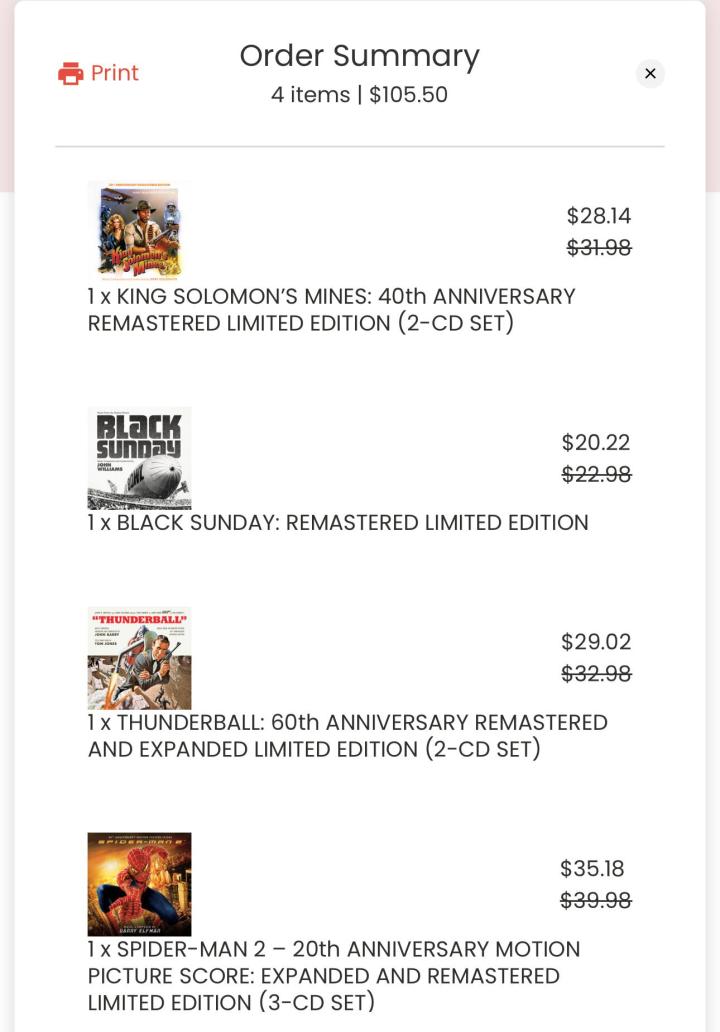
Task: Print the order summary
Action: tap(98, 73)
